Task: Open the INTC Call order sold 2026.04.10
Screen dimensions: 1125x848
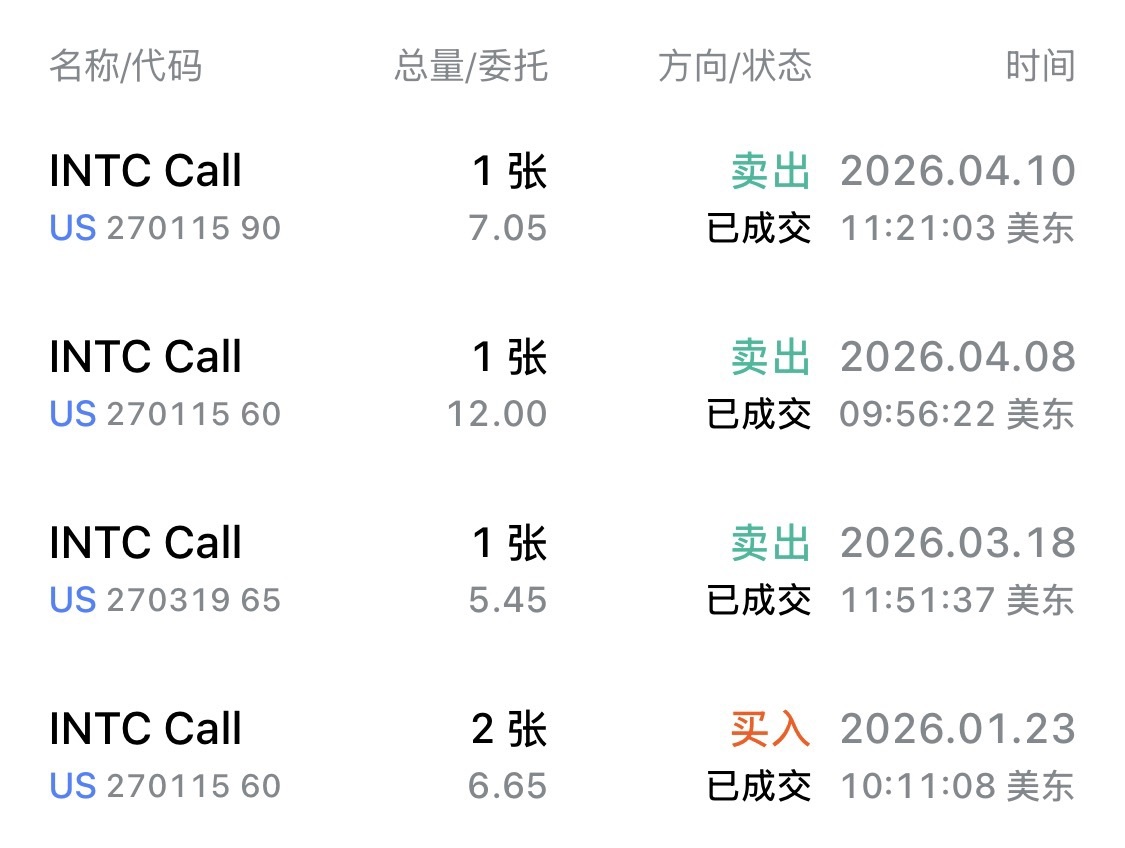Action: coord(146,171)
